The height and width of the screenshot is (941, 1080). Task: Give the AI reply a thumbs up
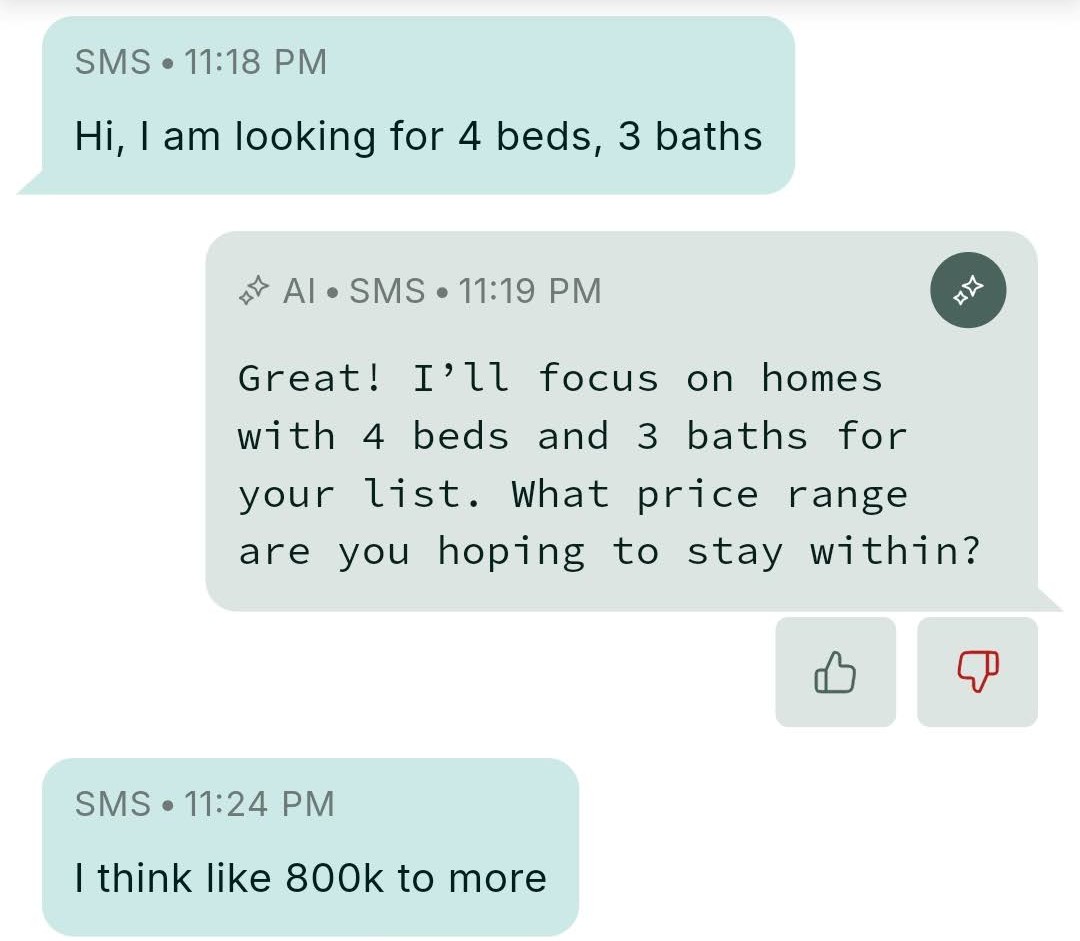(835, 671)
